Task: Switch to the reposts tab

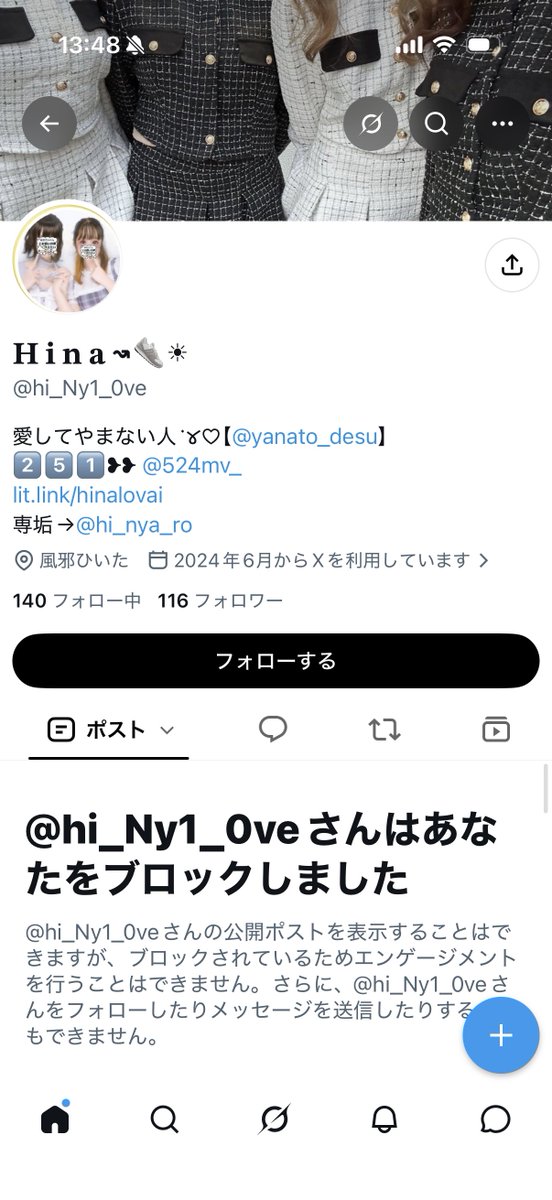Action: coord(384,729)
